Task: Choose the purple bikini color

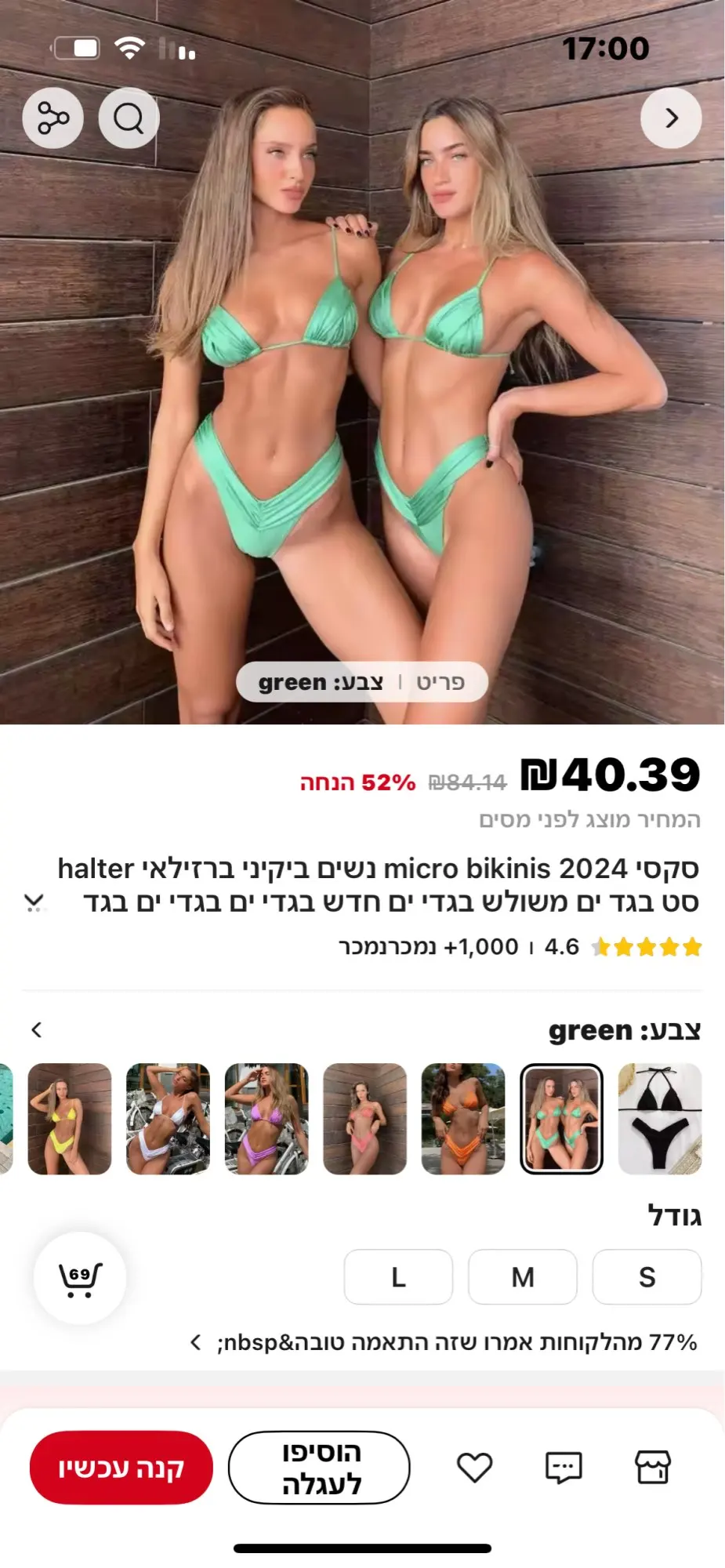Action: [x=266, y=1119]
